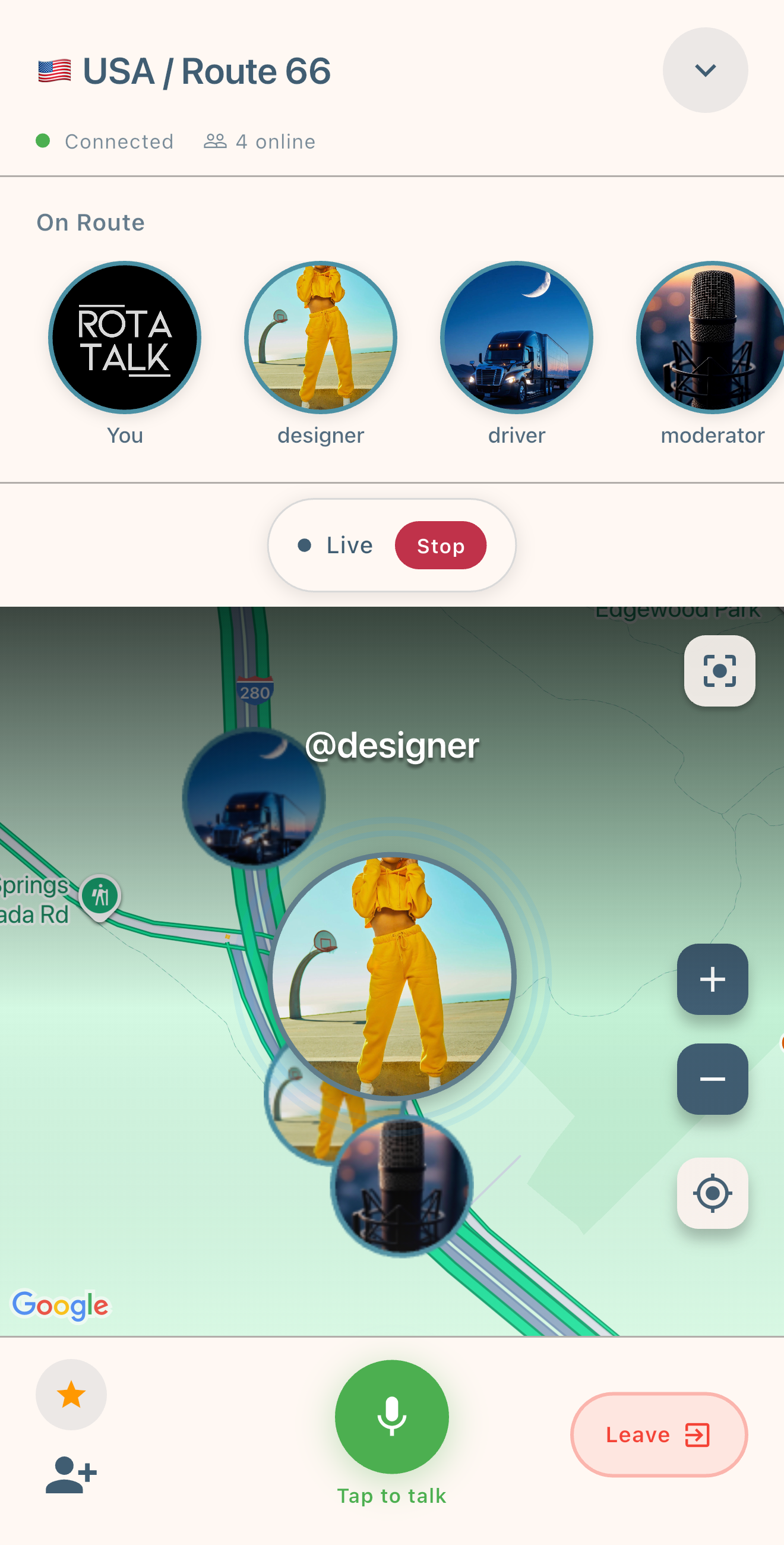
Task: Zoom in on the map
Action: coord(712,979)
